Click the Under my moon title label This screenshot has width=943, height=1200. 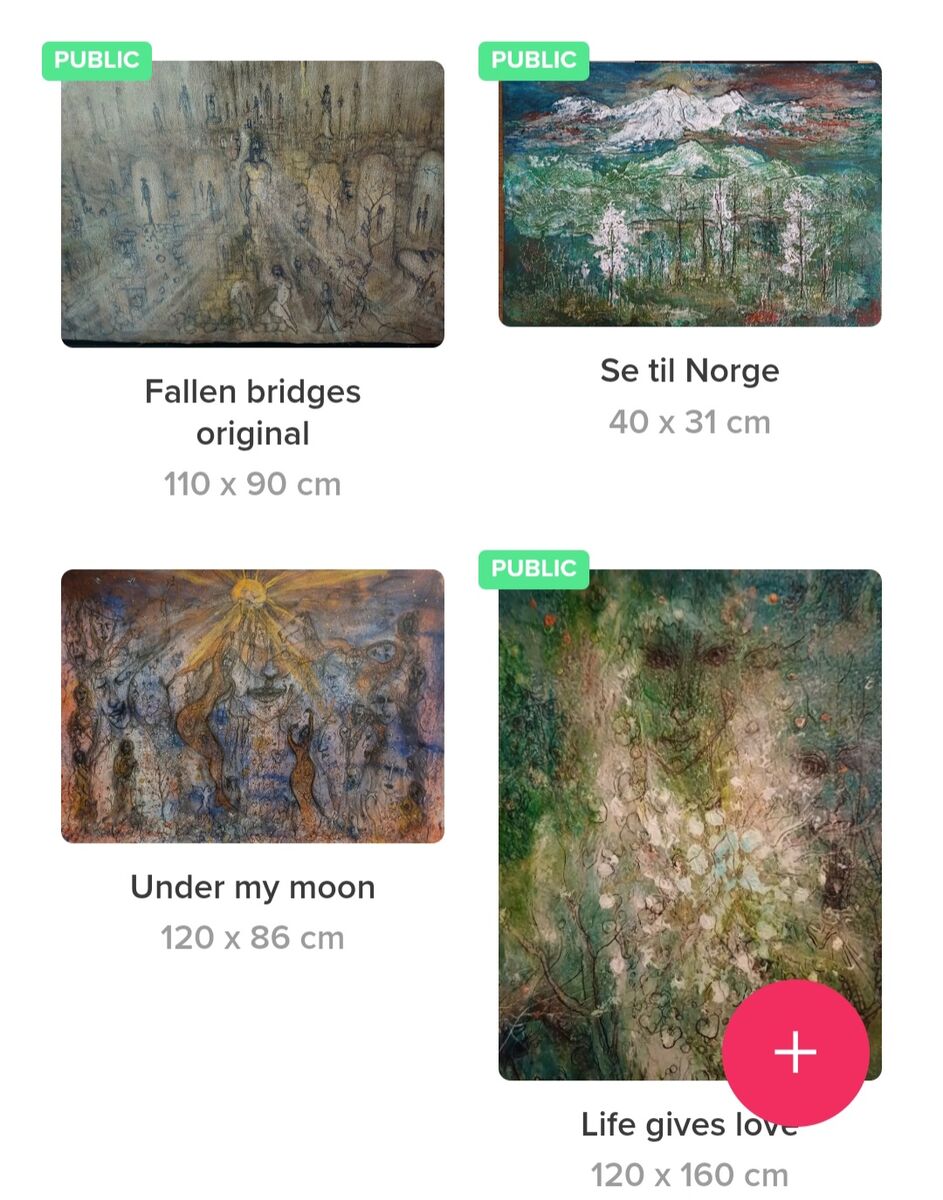coord(252,886)
